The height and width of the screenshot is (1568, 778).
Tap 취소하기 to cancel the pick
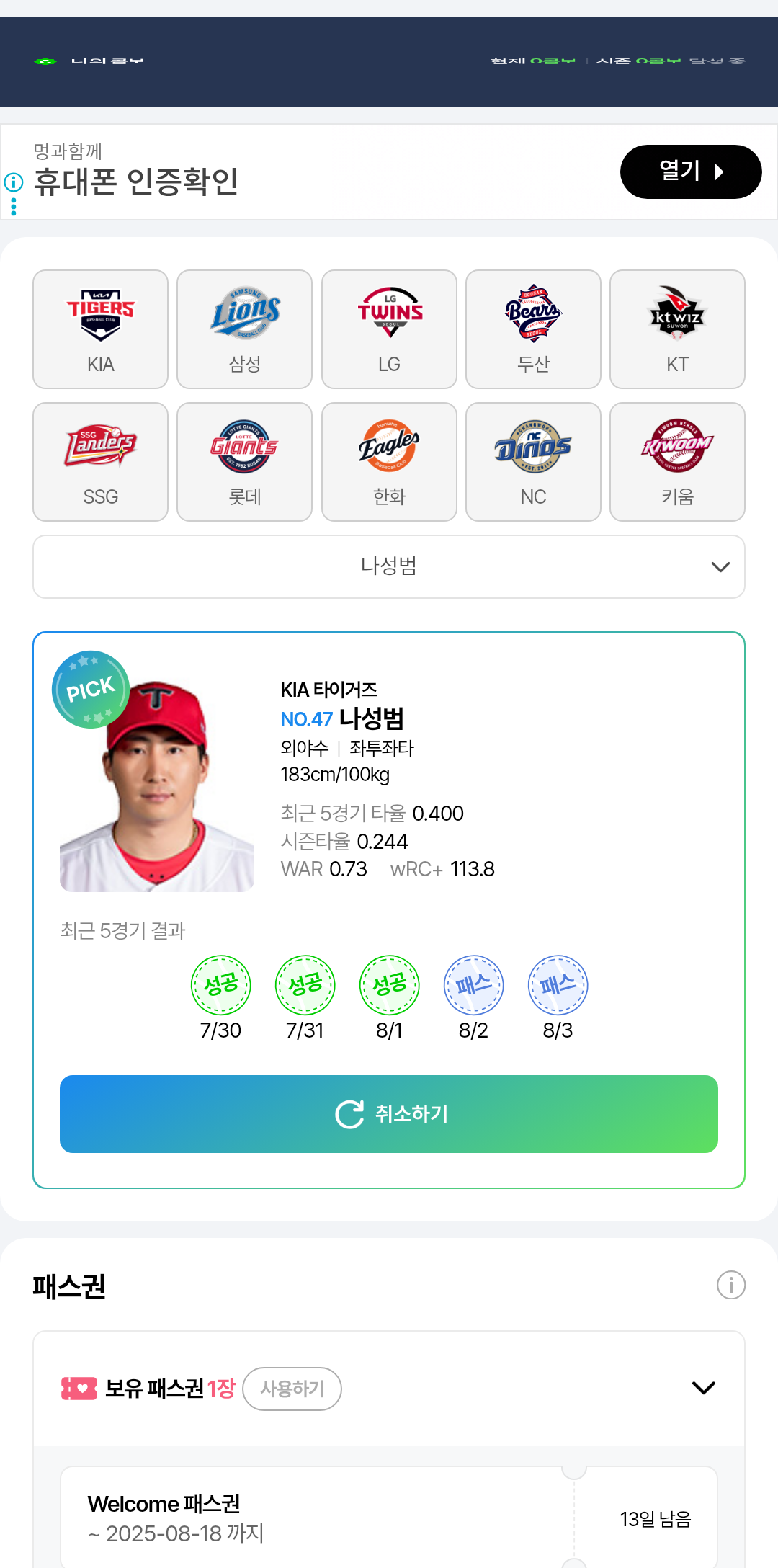point(389,1114)
